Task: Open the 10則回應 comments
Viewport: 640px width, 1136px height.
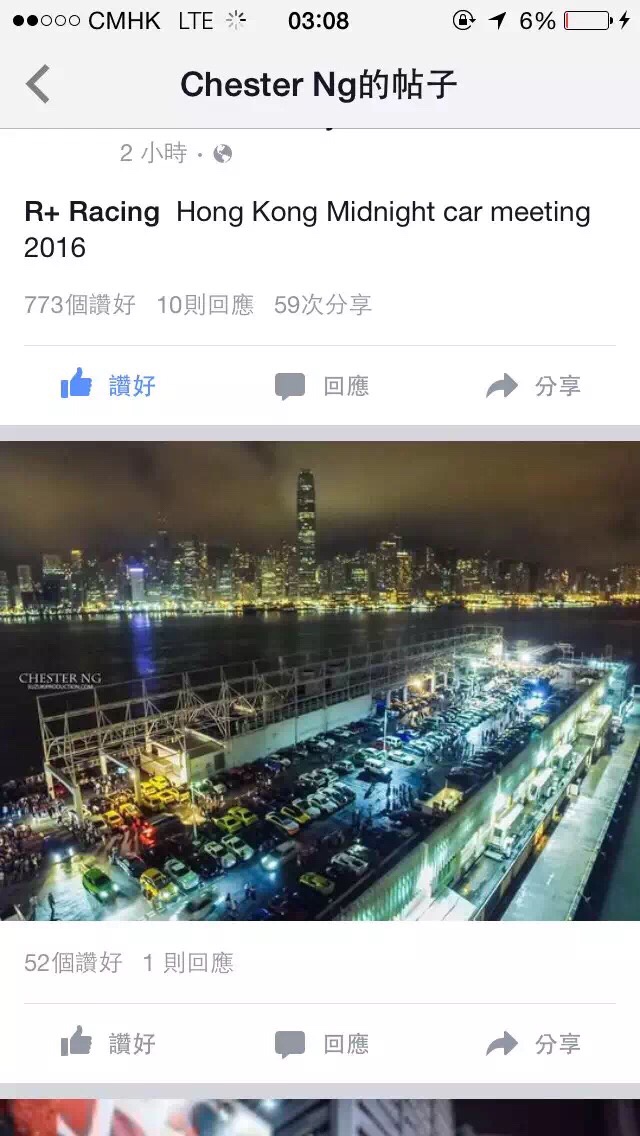Action: click(205, 305)
